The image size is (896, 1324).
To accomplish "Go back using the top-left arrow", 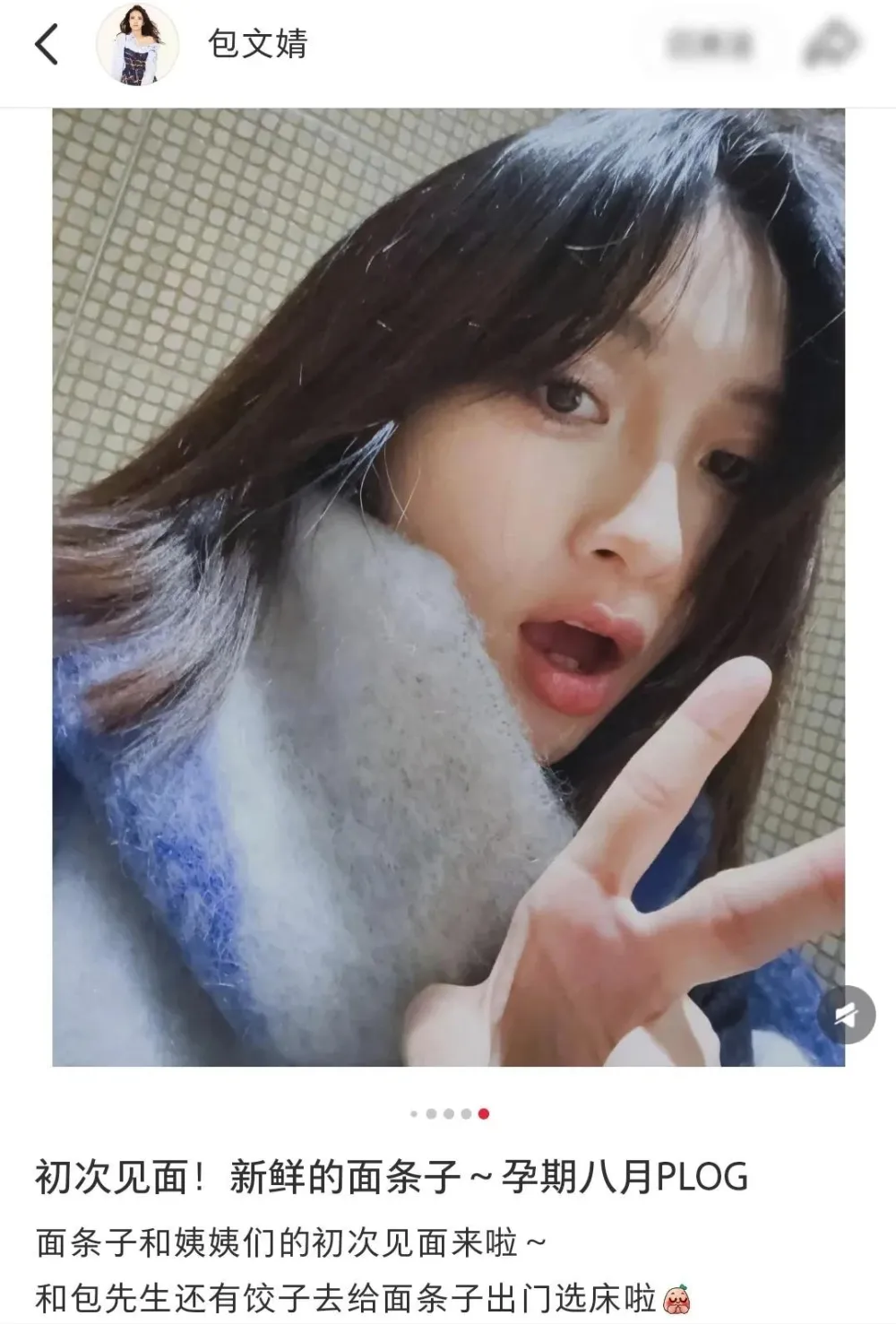I will click(47, 44).
